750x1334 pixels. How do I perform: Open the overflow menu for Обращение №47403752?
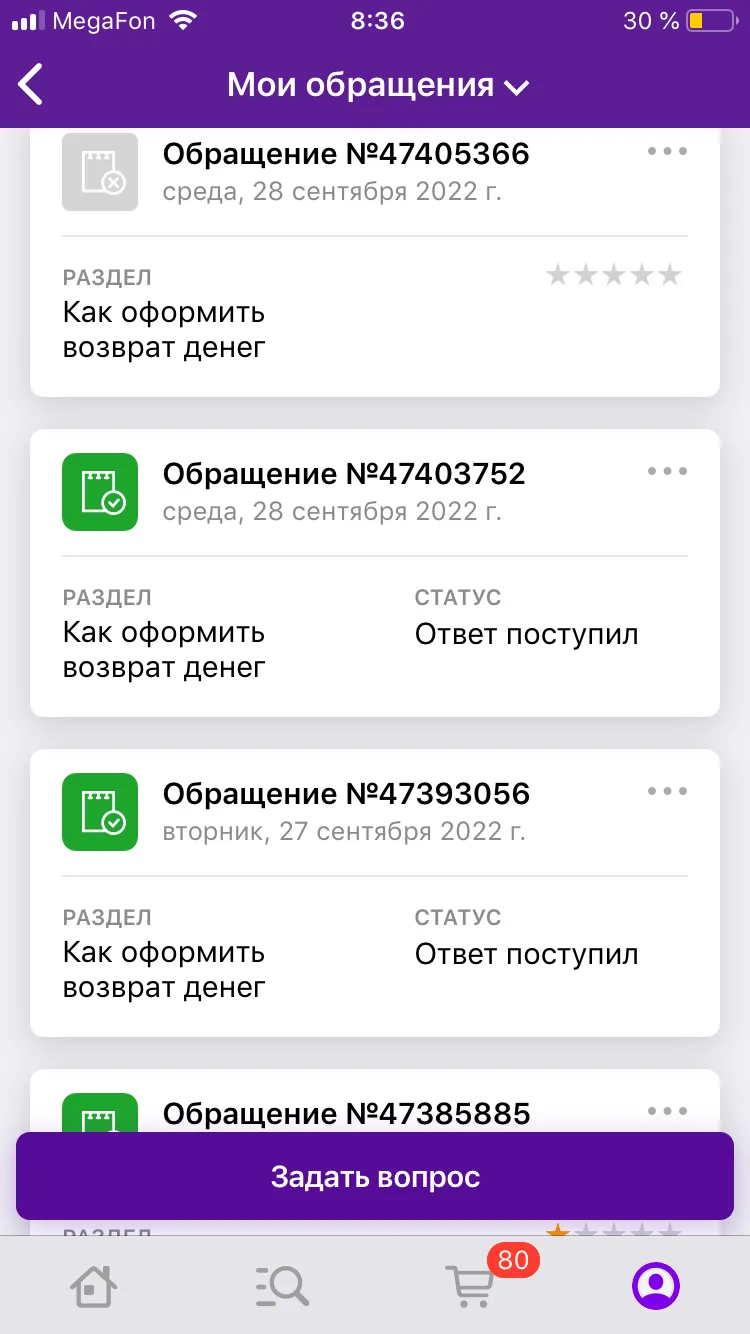[x=667, y=472]
